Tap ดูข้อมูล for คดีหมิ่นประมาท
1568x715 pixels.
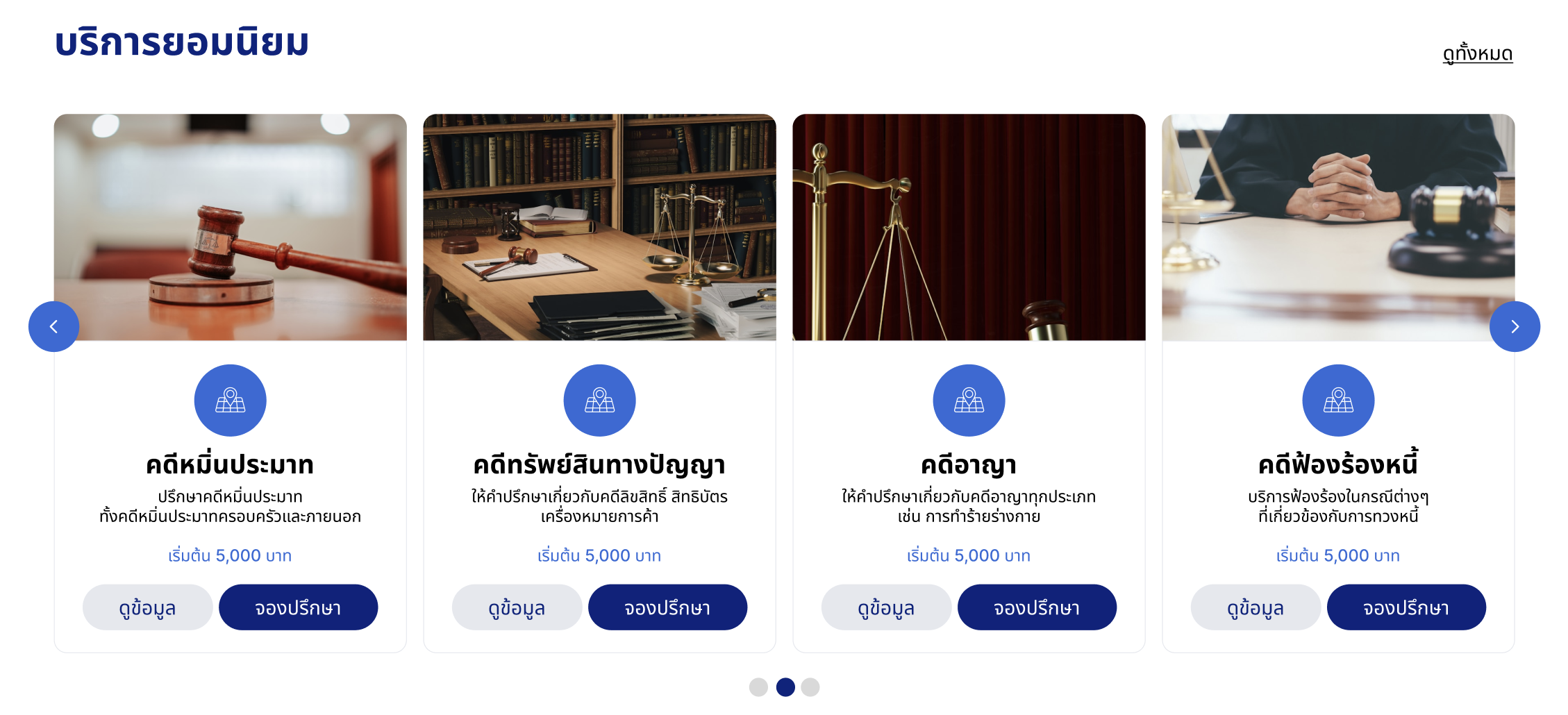[x=147, y=607]
